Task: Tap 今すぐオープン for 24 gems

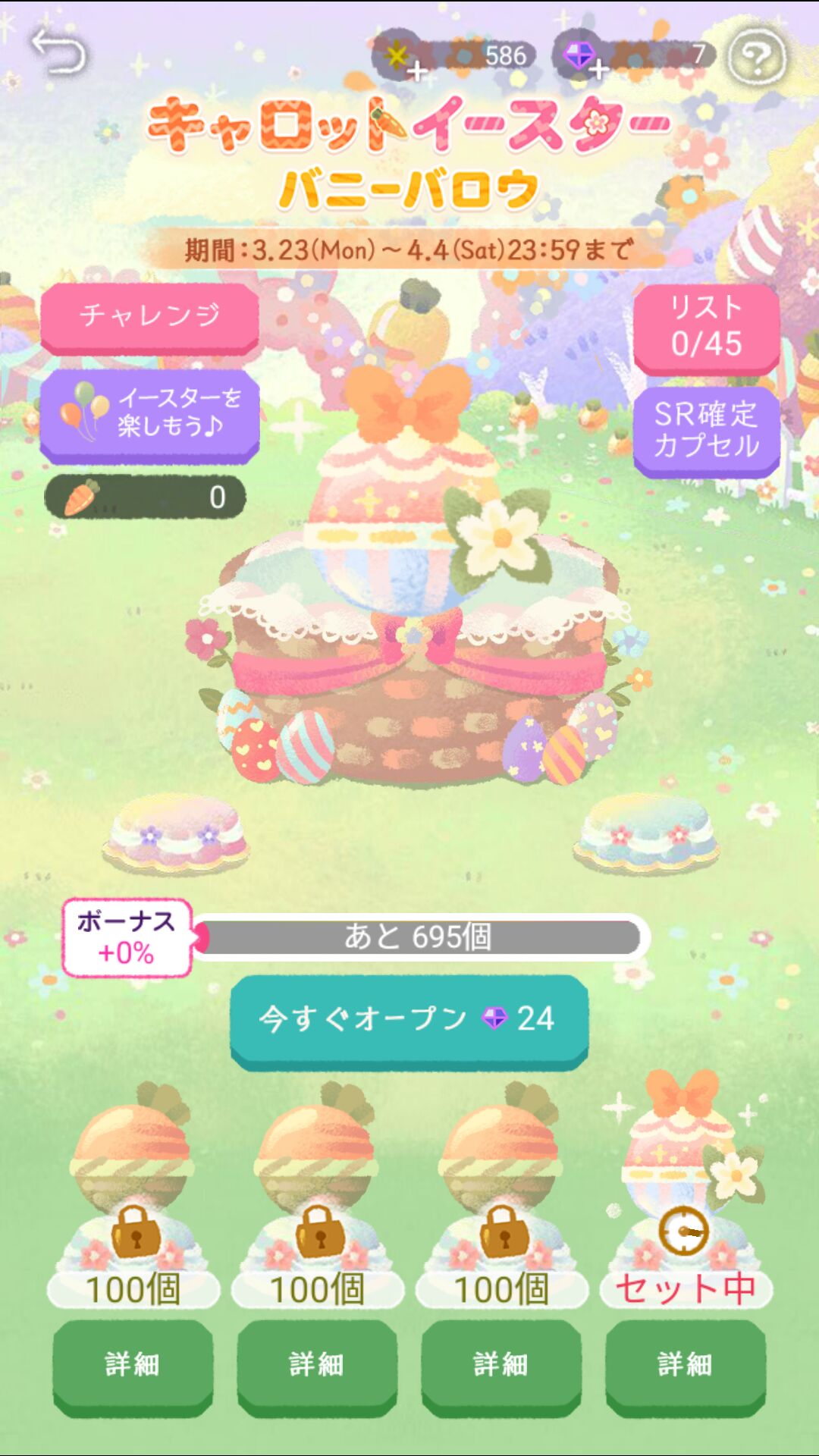Action: click(409, 1018)
